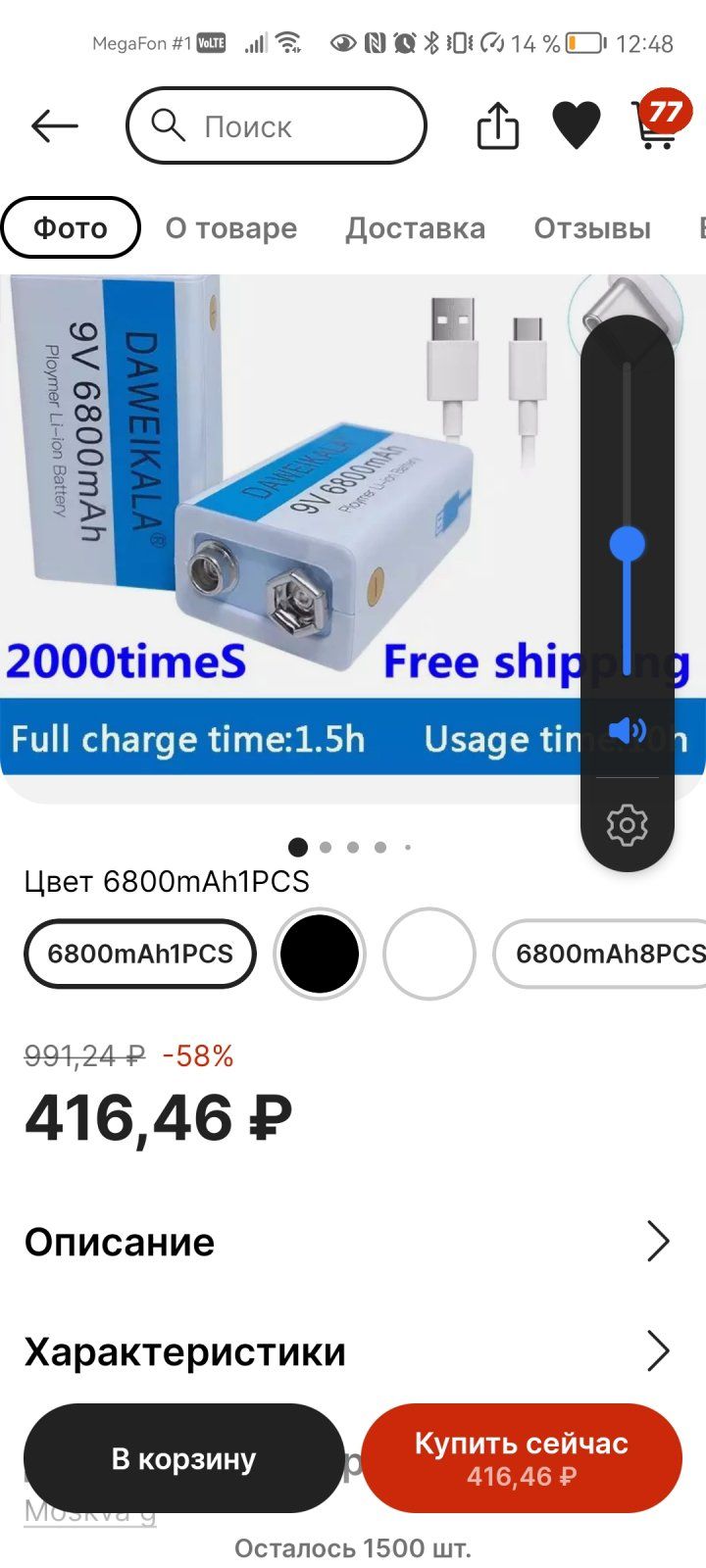Viewport: 706px width, 1568px height.
Task: Tap the search magnifier icon
Action: (x=170, y=126)
